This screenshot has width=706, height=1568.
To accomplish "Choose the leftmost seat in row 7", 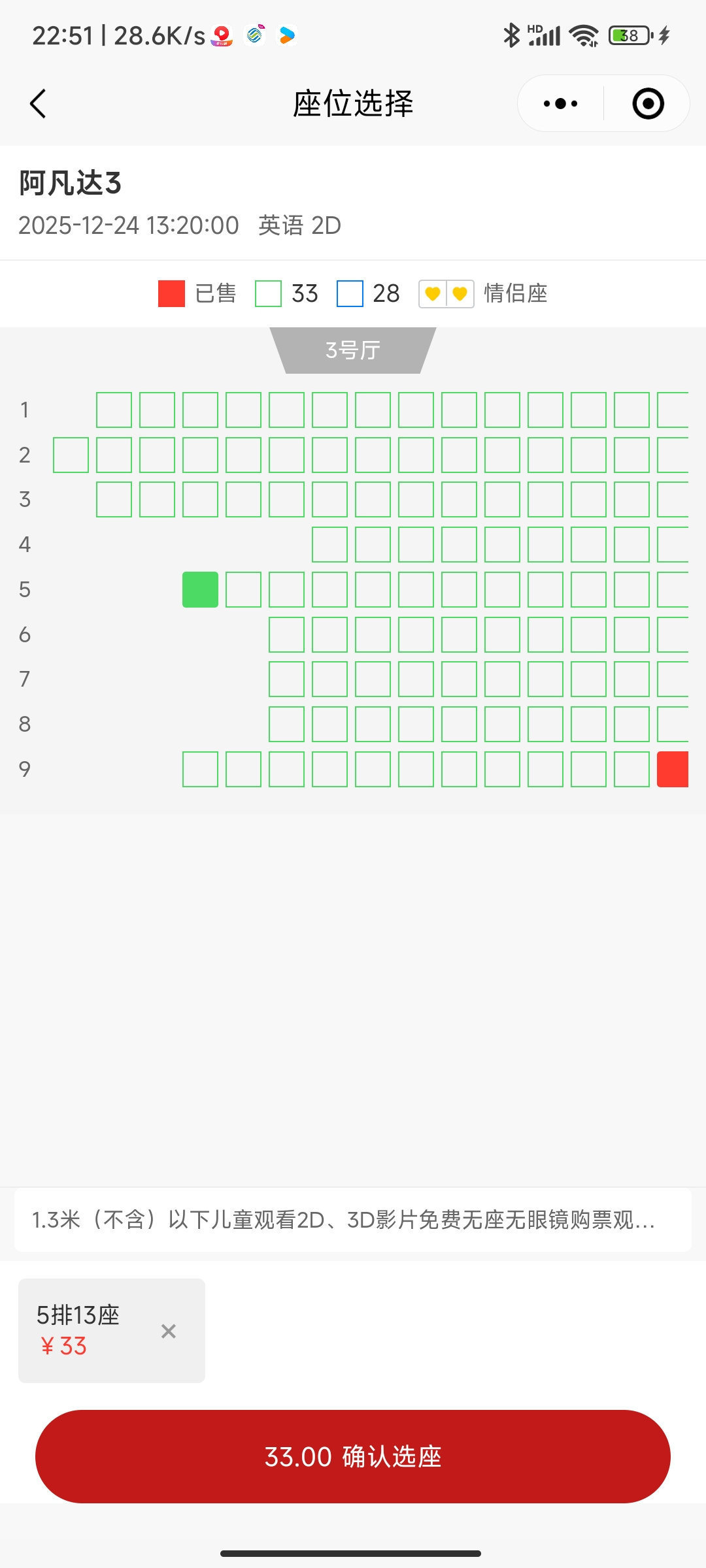I will [286, 679].
